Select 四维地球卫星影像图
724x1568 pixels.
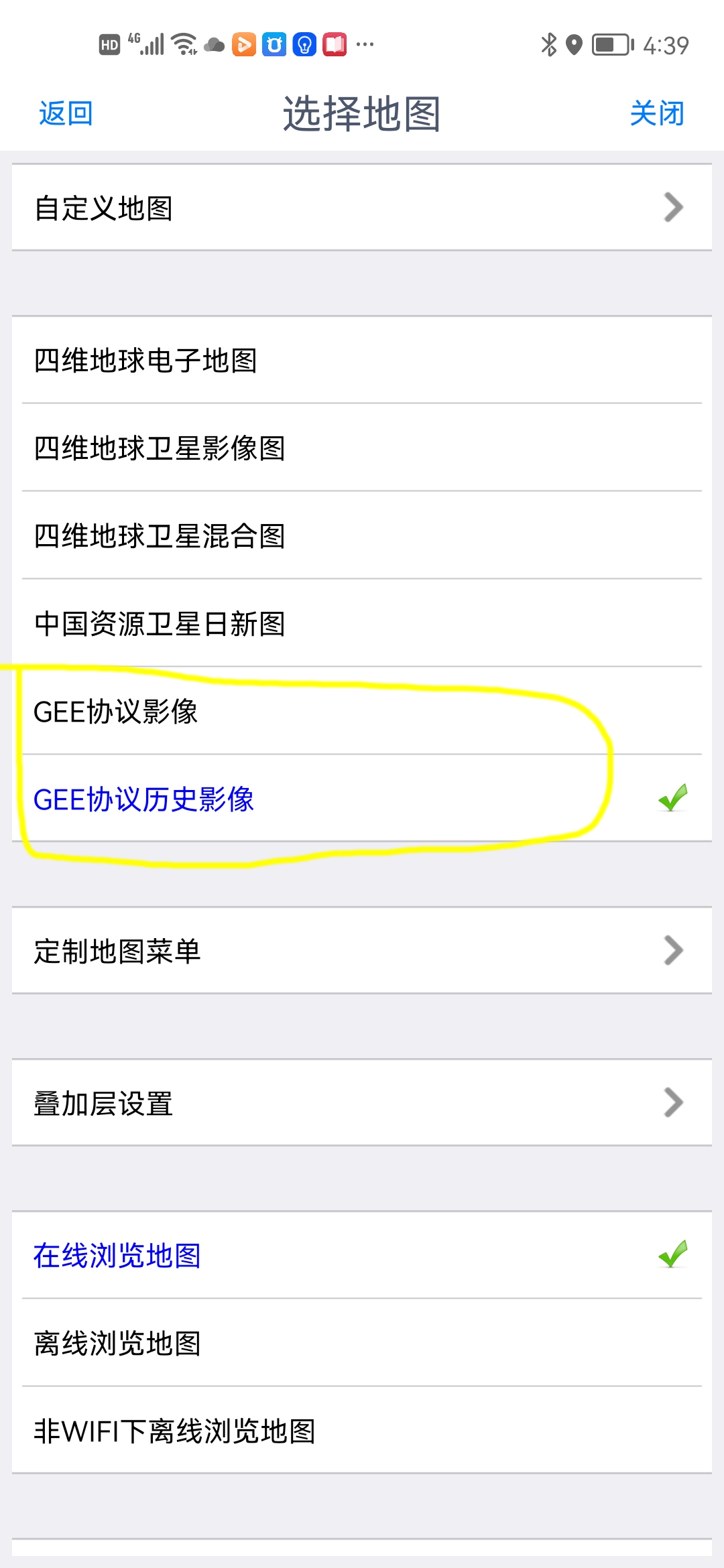tap(362, 448)
